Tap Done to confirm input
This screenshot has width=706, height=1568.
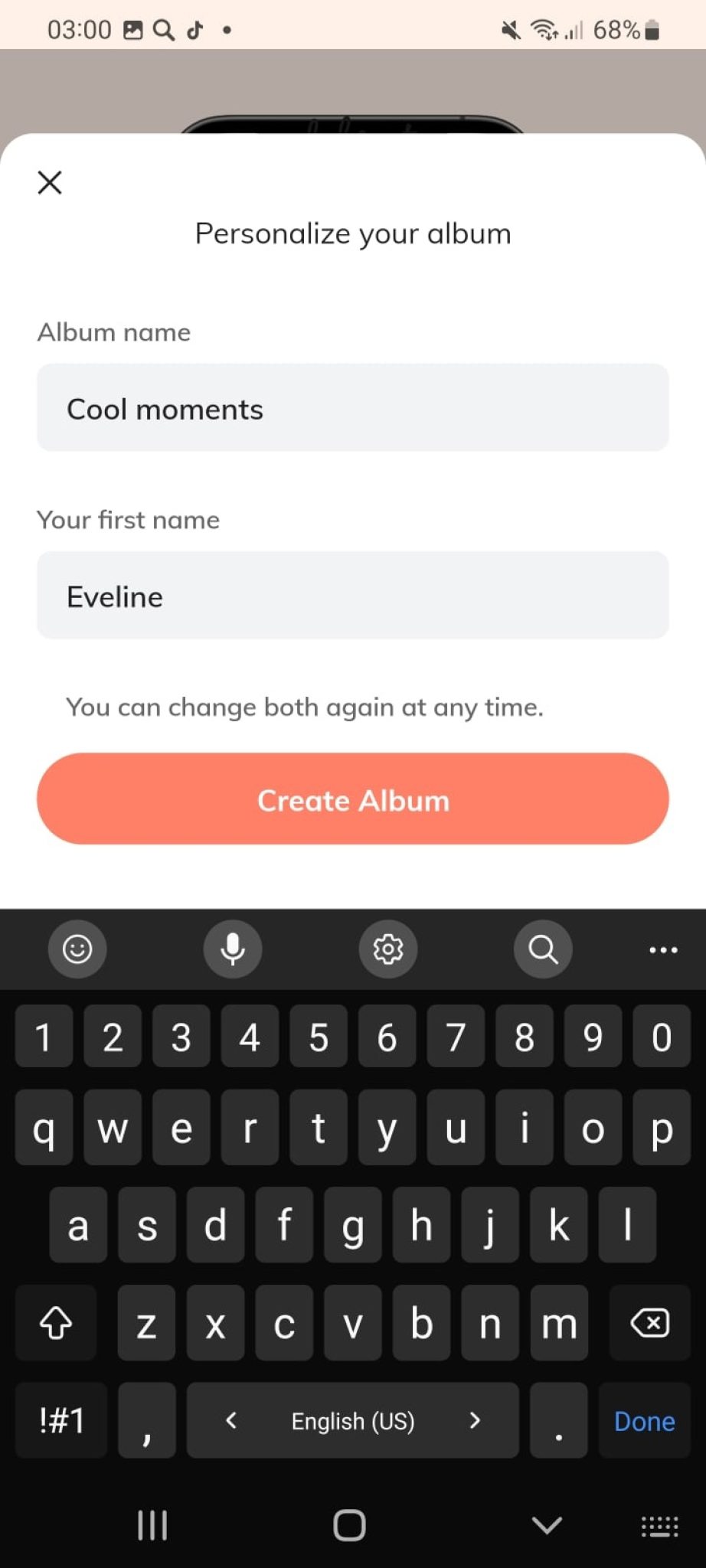coord(643,1421)
